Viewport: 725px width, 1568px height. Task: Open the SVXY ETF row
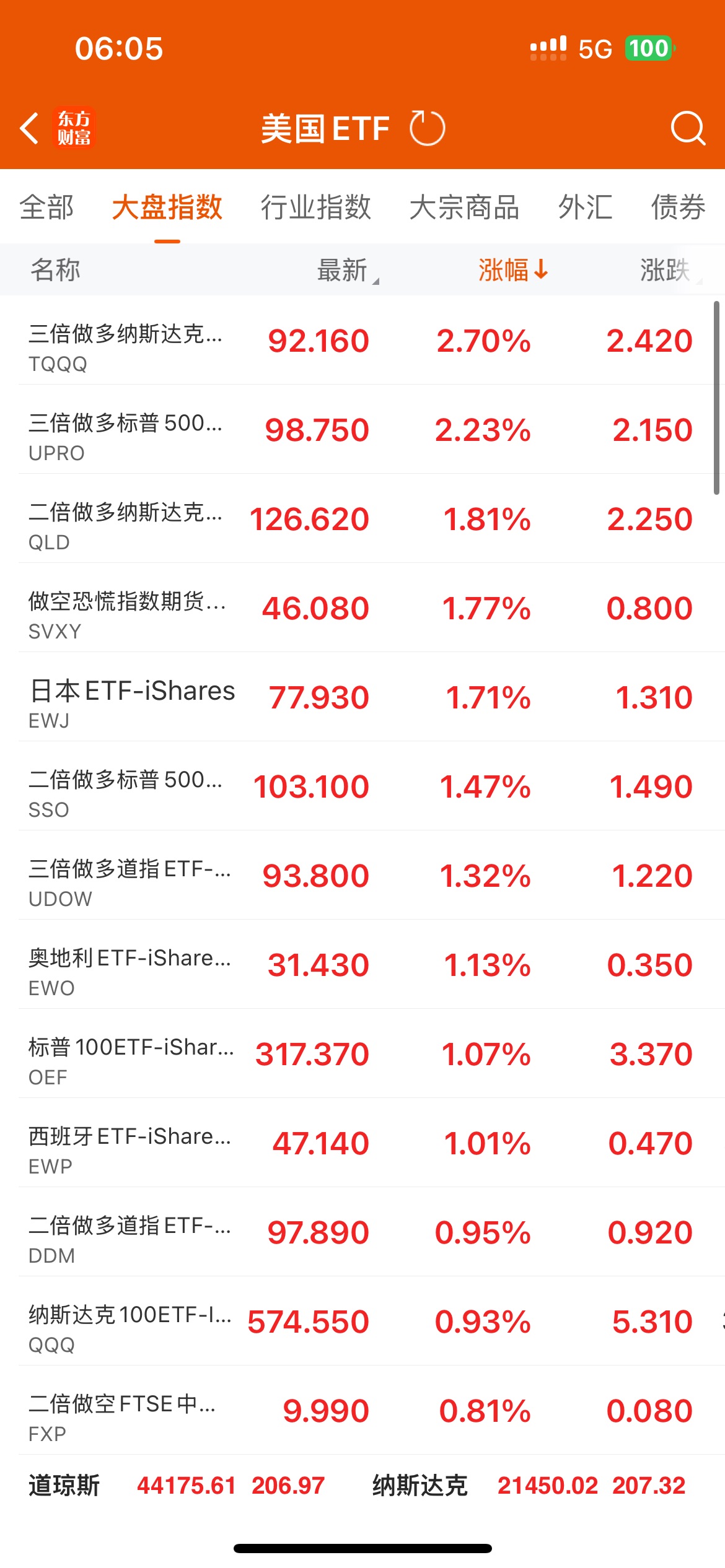(362, 608)
